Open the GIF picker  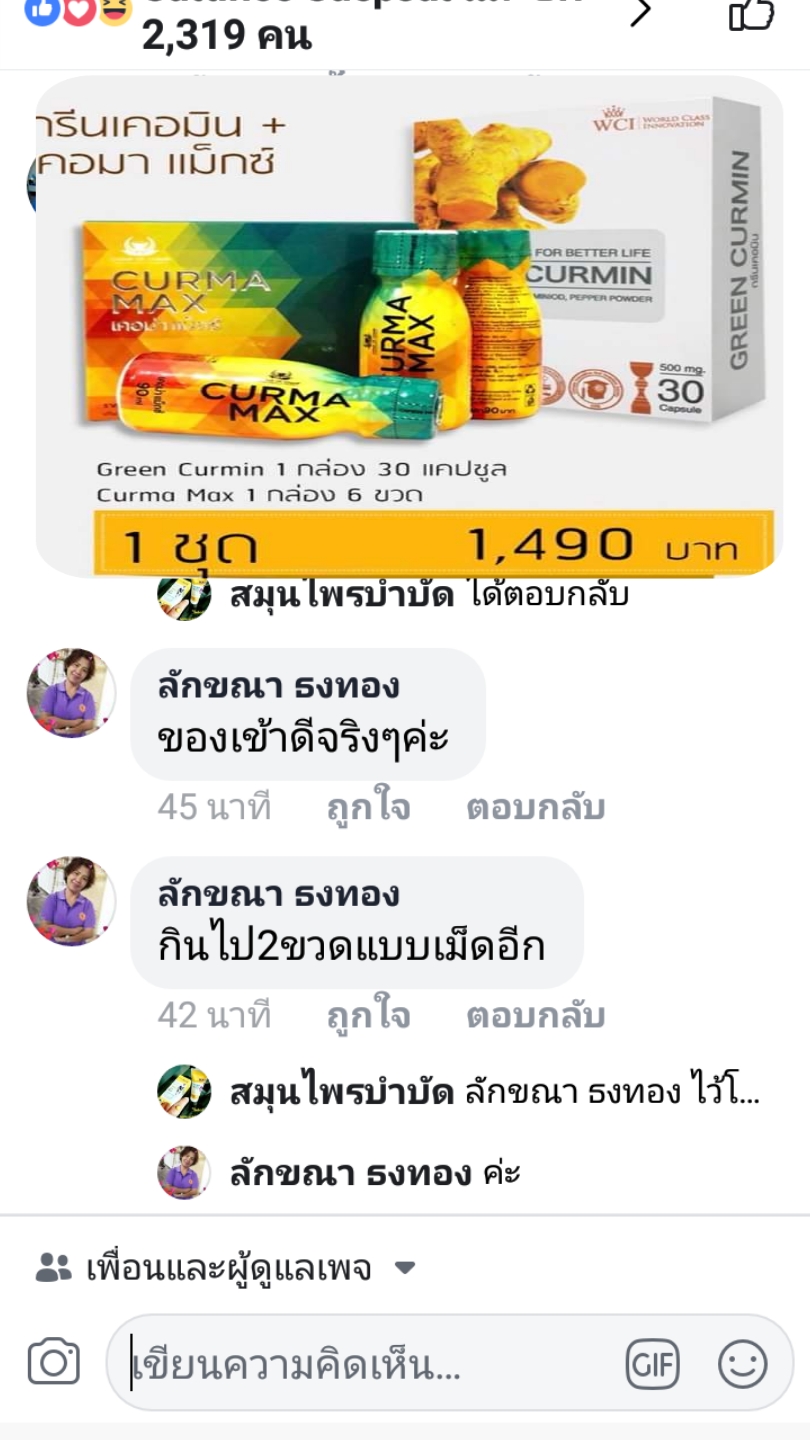[652, 1364]
